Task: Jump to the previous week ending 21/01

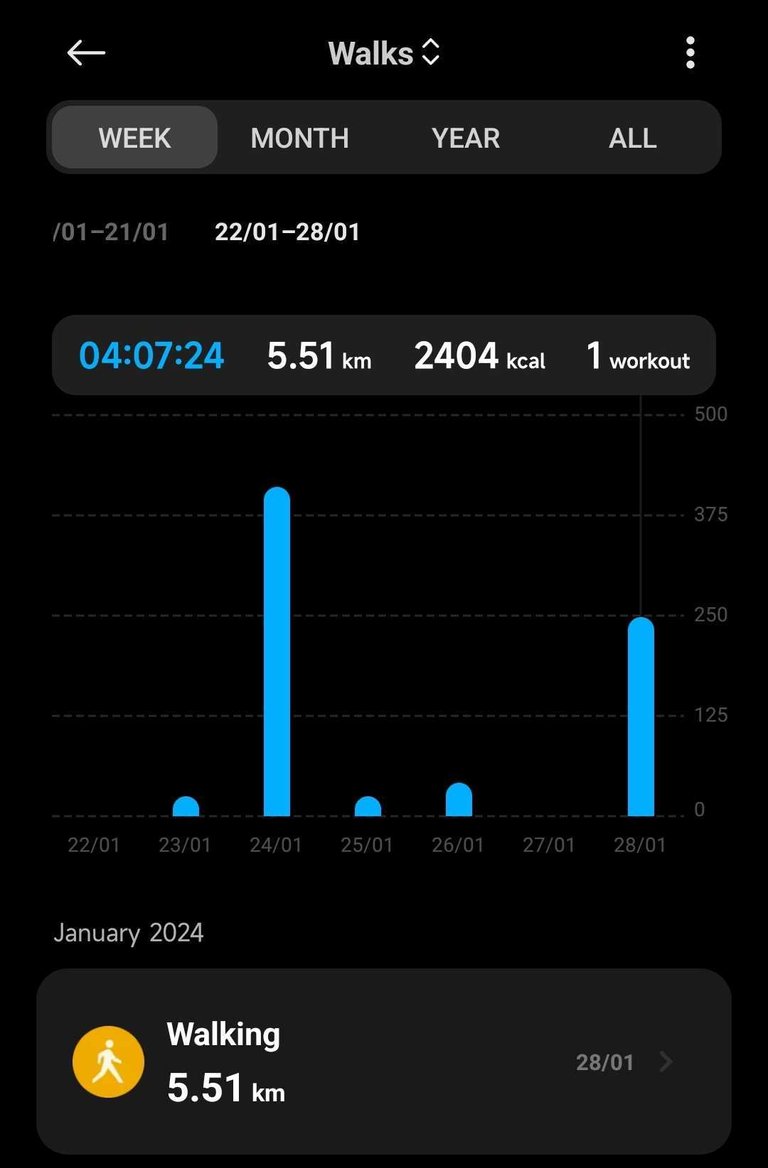Action: pyautogui.click(x=112, y=232)
